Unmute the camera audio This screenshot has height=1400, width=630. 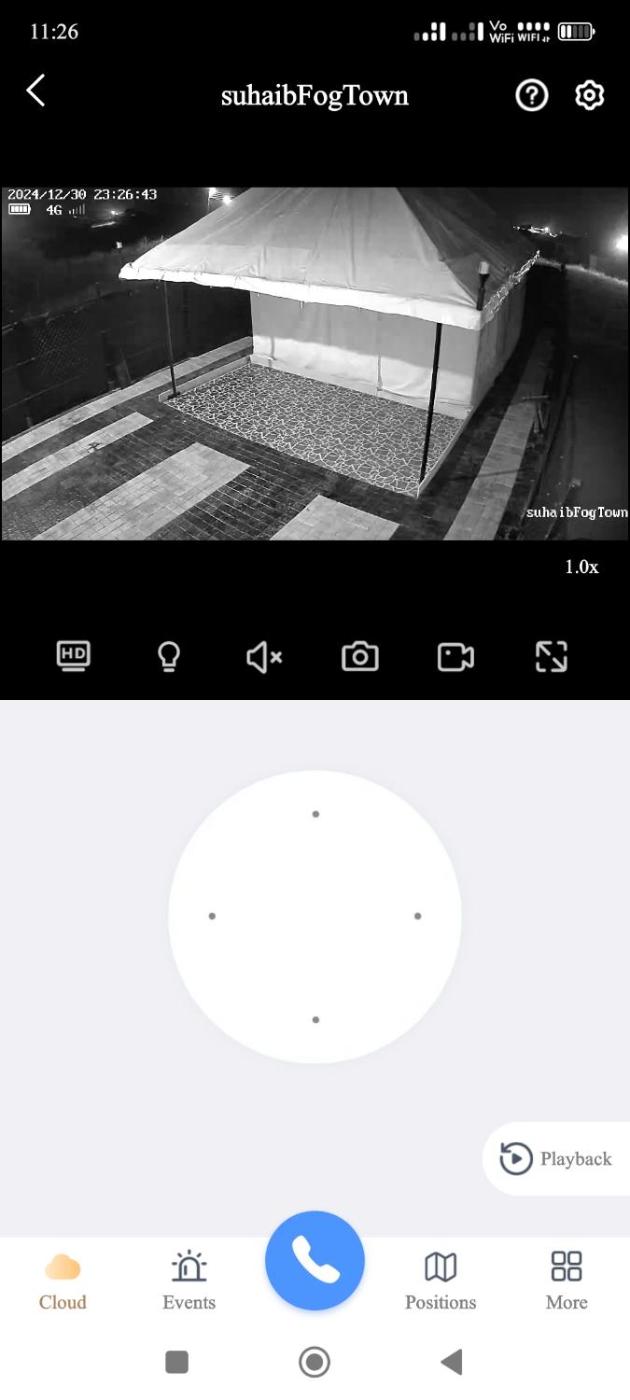point(264,656)
